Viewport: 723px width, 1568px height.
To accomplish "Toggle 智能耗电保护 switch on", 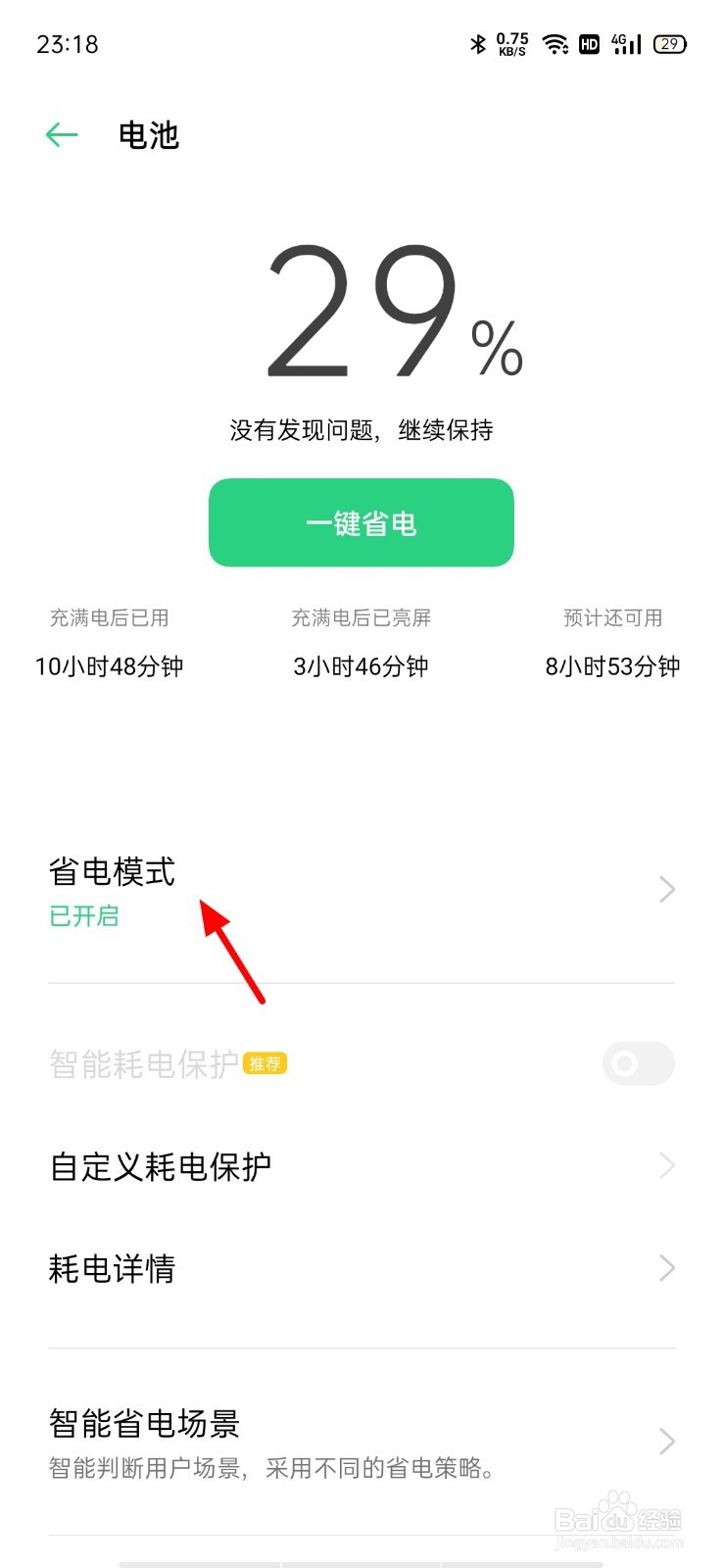I will tap(638, 1064).
